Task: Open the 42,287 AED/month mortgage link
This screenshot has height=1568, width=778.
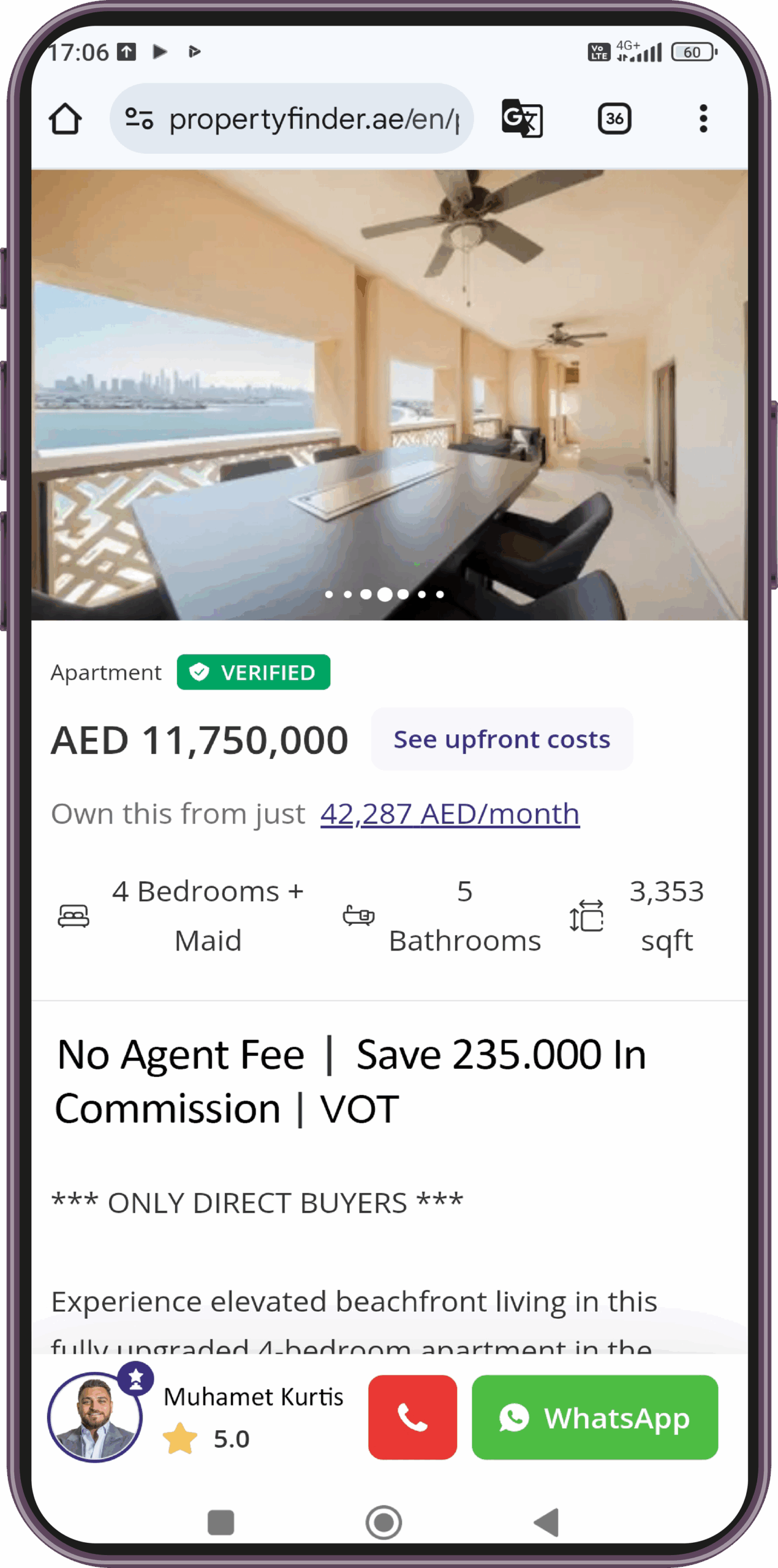Action: pos(450,814)
